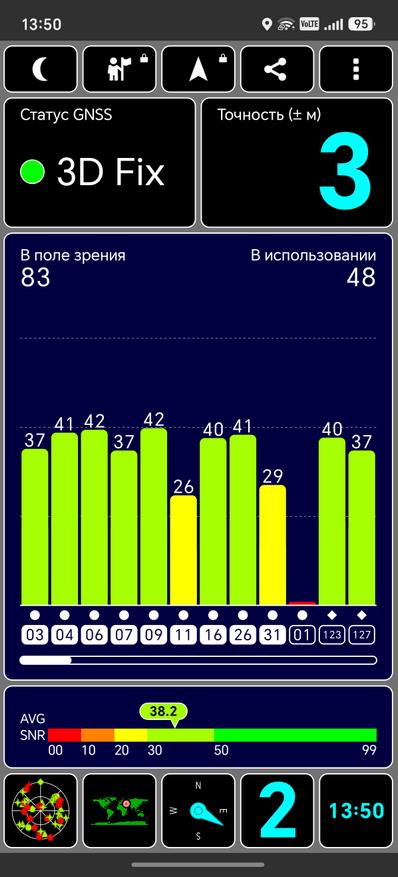Open the 13:50 clock tile
This screenshot has width=398, height=877.
tap(356, 810)
